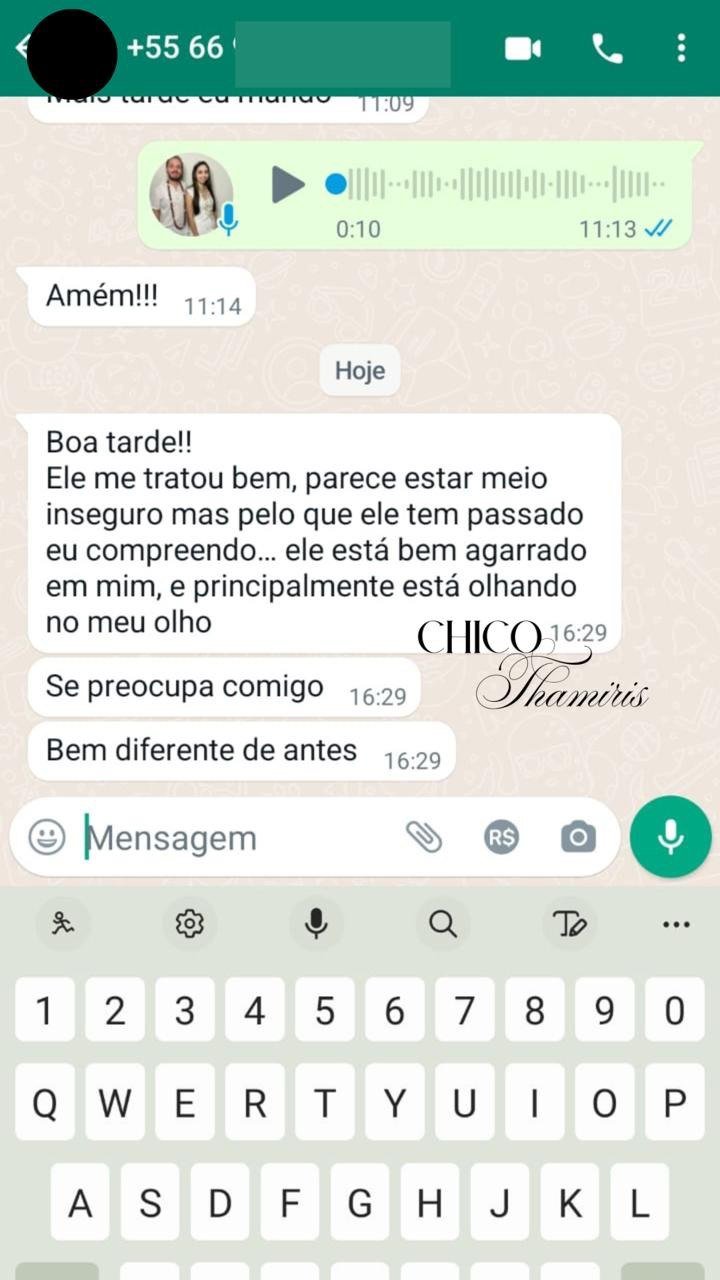Go back to the chat list
Screen dimensions: 720x1280
click(20, 48)
